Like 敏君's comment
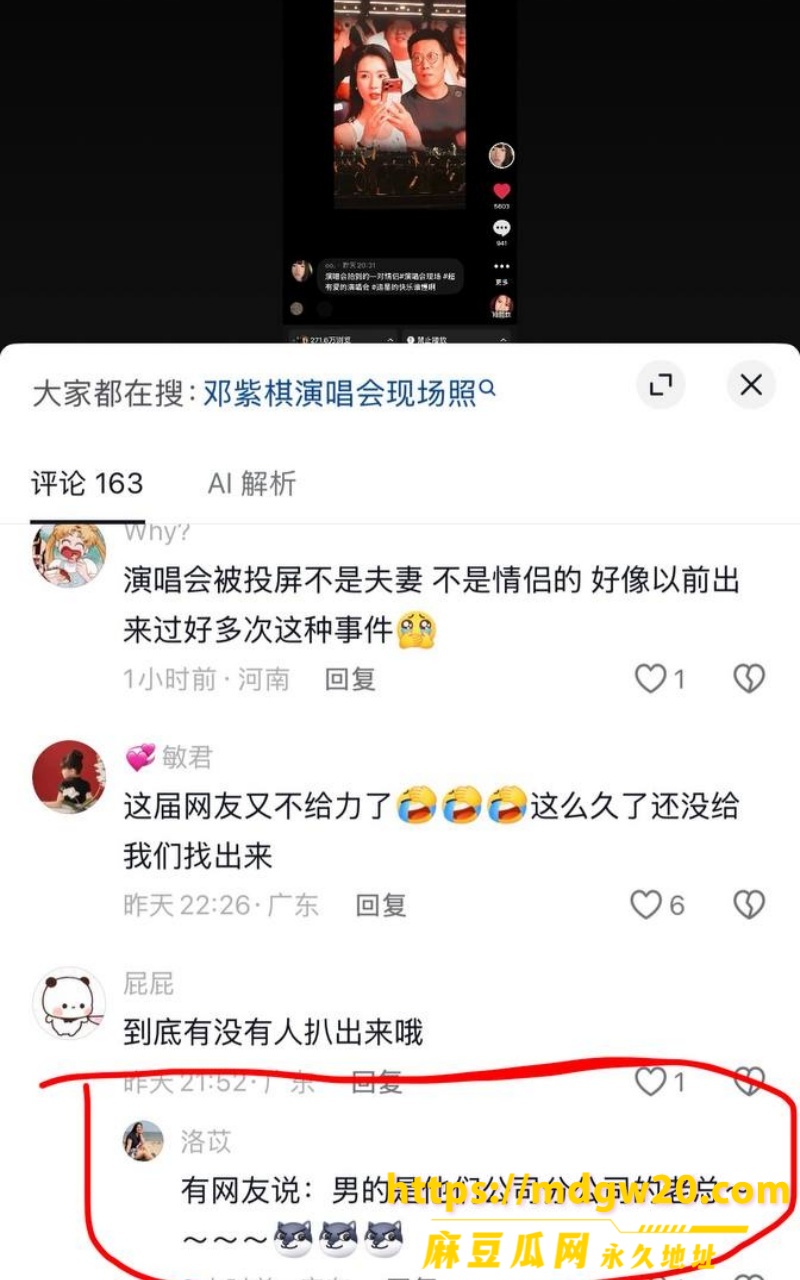This screenshot has width=800, height=1280. point(658,905)
